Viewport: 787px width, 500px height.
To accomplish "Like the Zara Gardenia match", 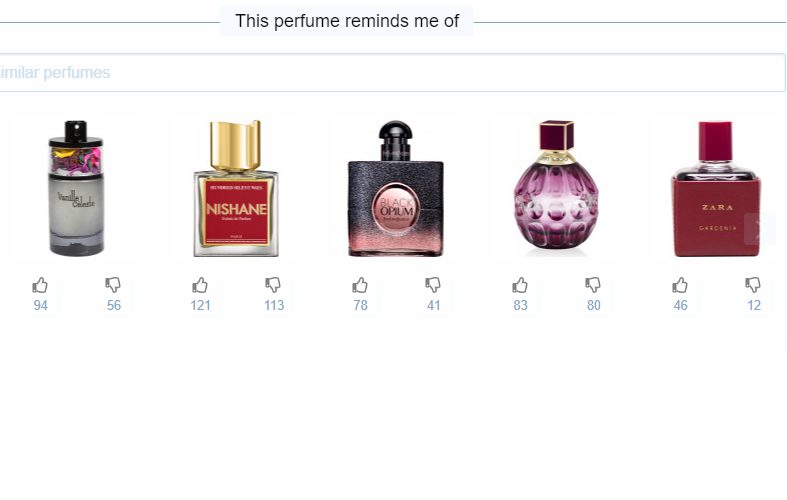I will click(x=680, y=285).
